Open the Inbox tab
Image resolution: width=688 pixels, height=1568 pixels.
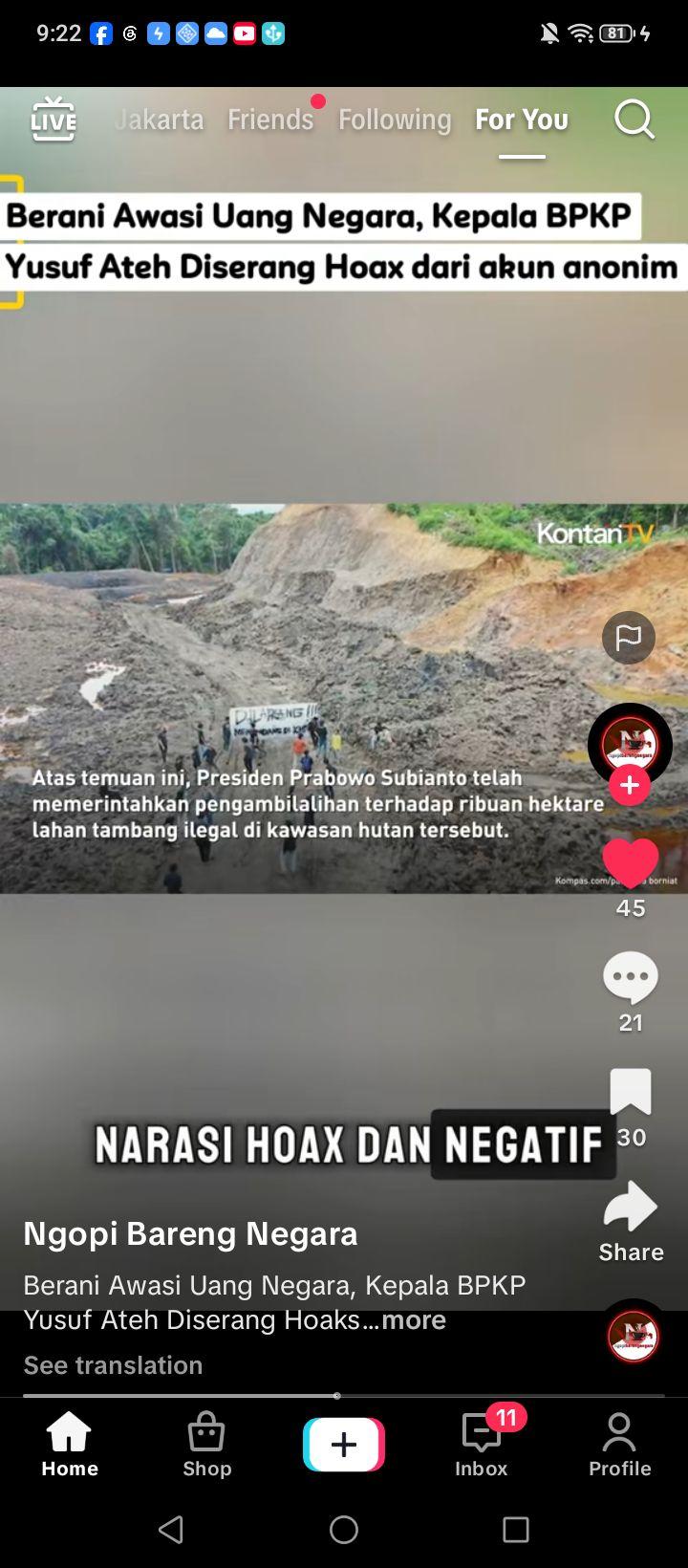pos(482,1445)
